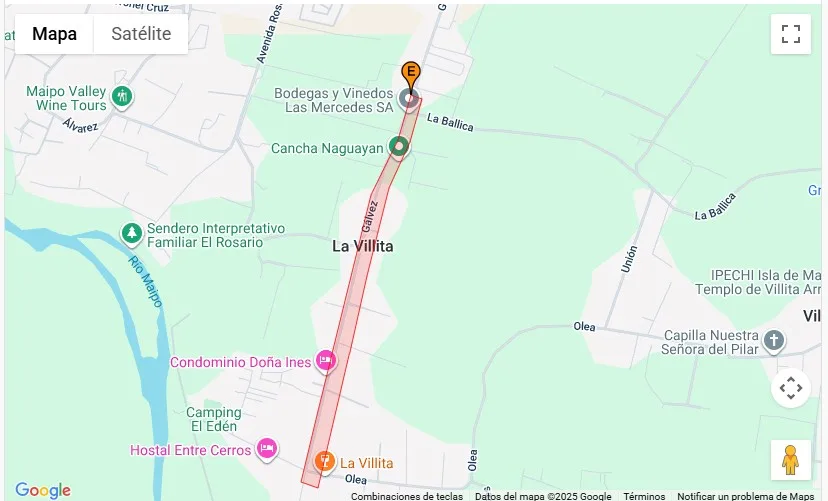Open Bodegas y Vinedos Las Mercedes SA place

pos(408,98)
